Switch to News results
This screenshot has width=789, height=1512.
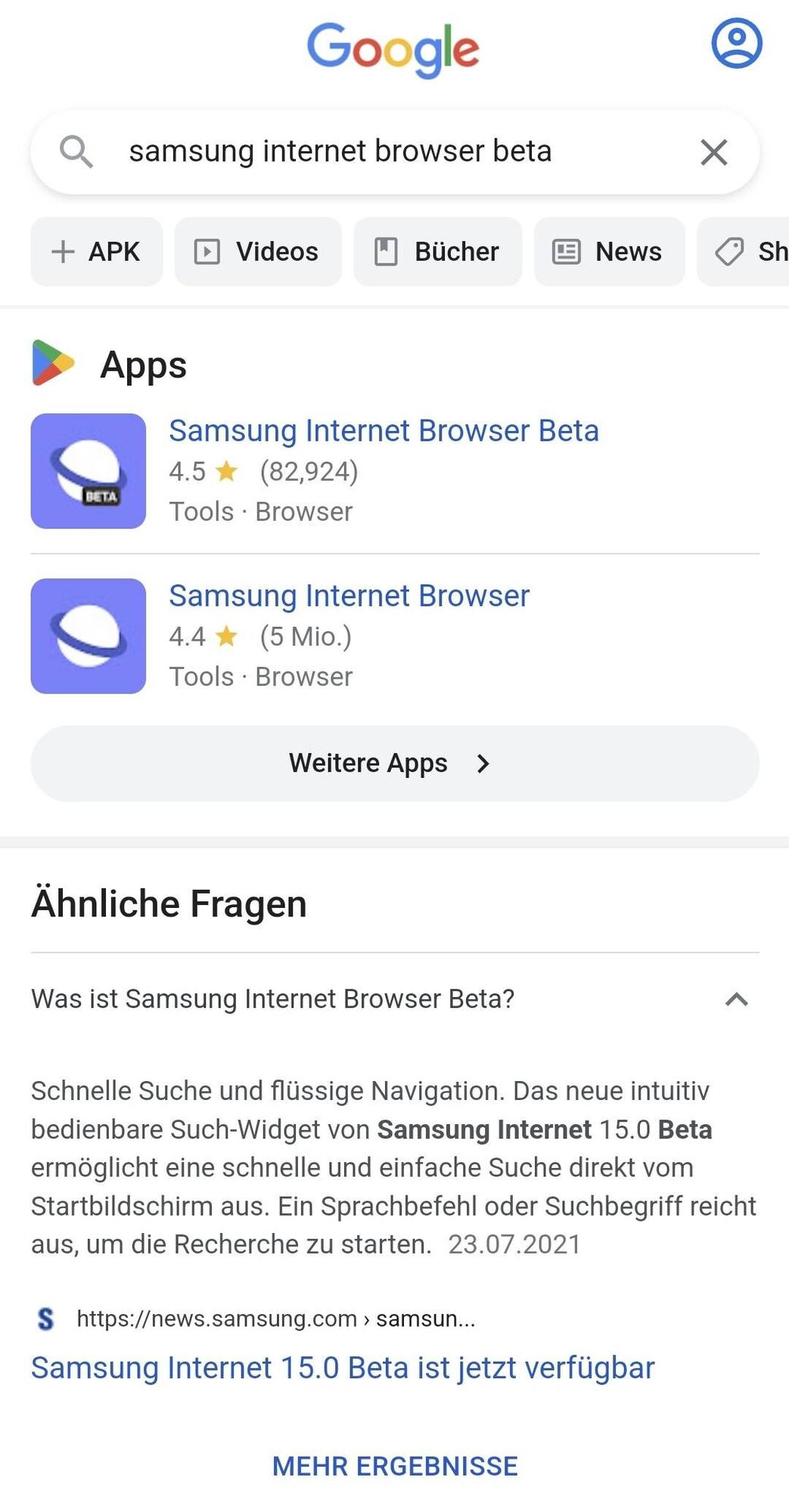tap(609, 252)
